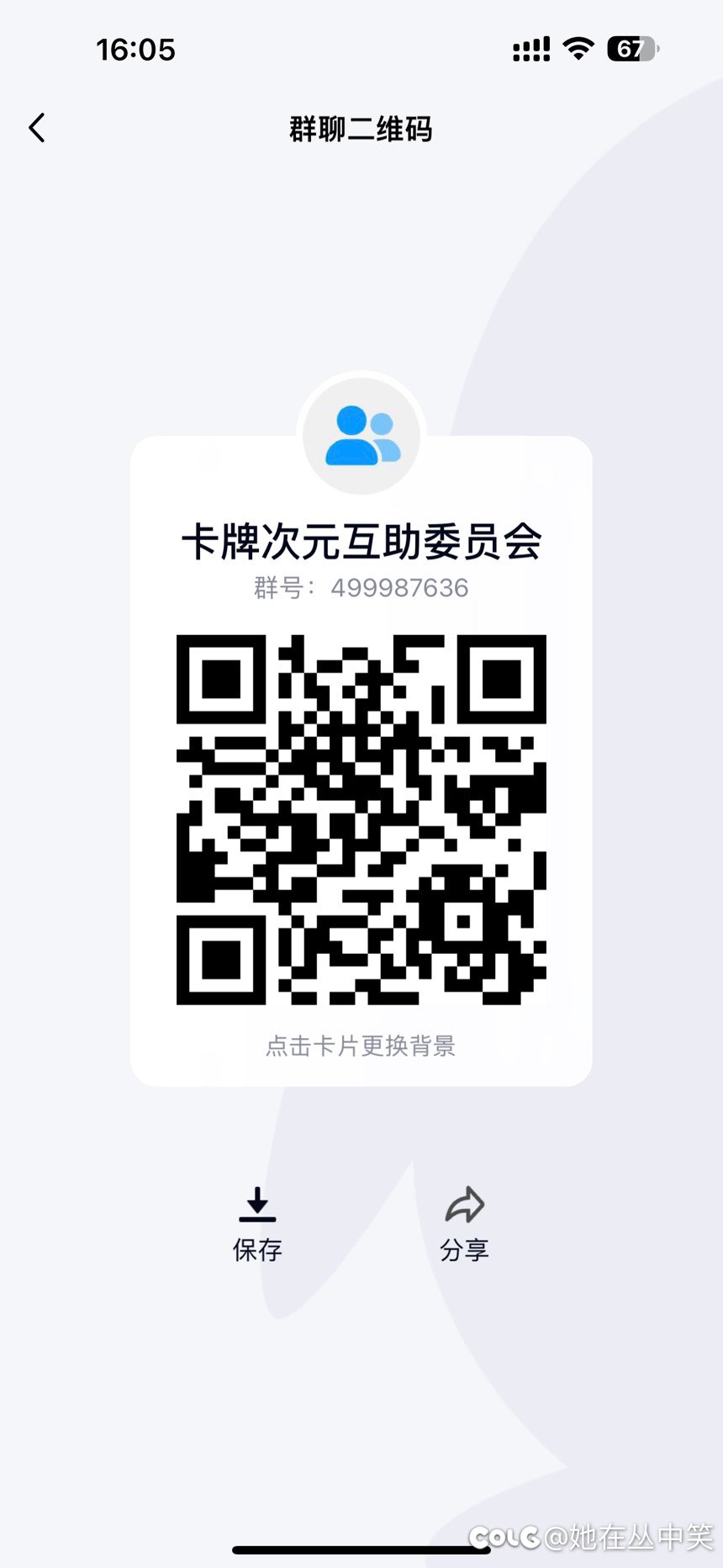The width and height of the screenshot is (723, 1568).
Task: Tap group number 499987636 to copy it
Action: pyautogui.click(x=398, y=588)
